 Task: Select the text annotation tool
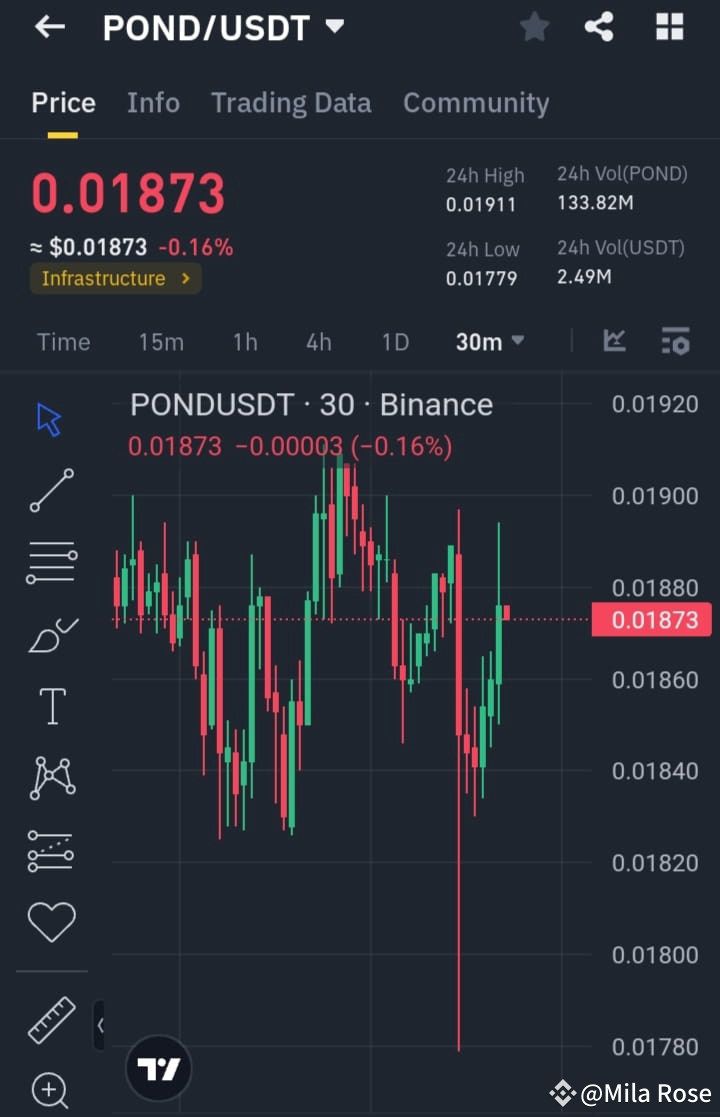50,705
